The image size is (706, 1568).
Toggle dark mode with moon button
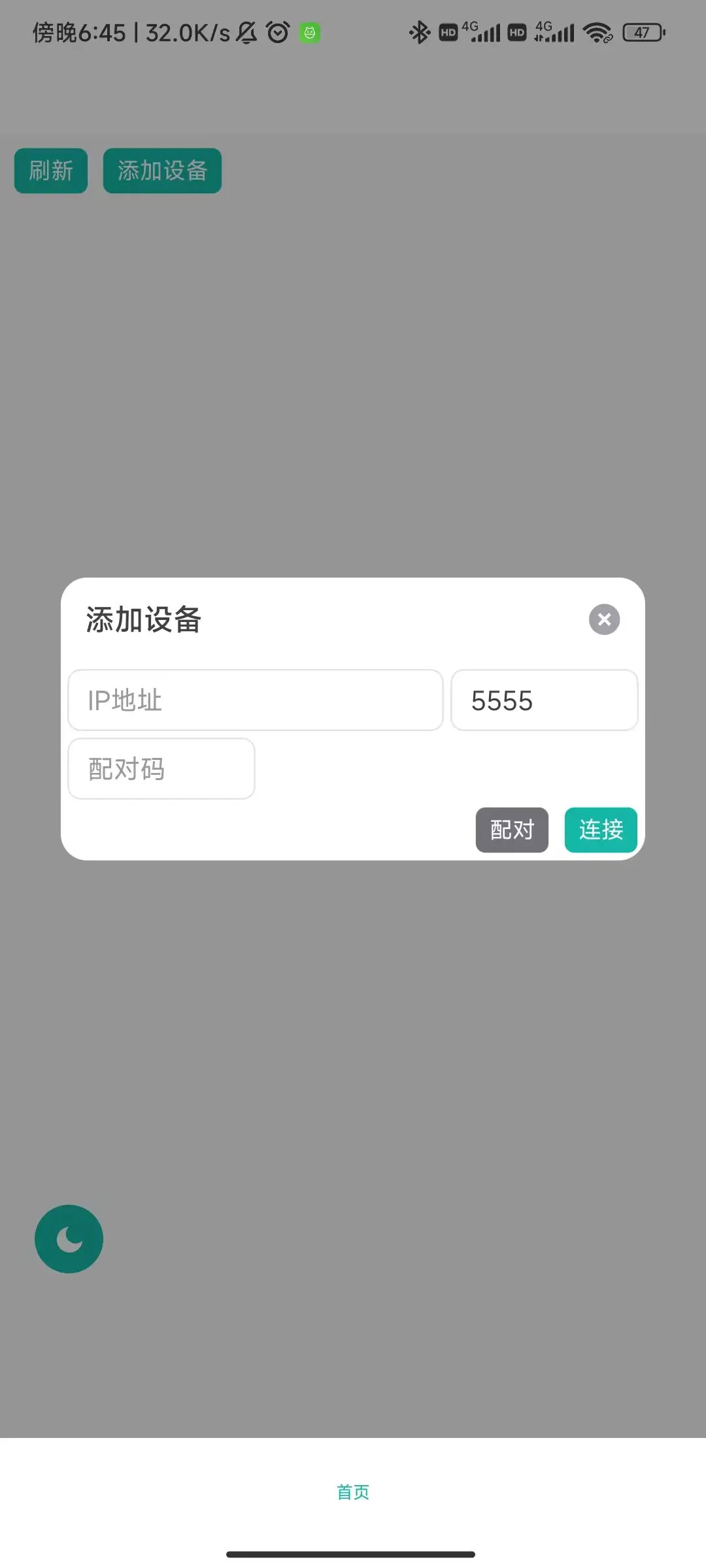click(69, 1239)
